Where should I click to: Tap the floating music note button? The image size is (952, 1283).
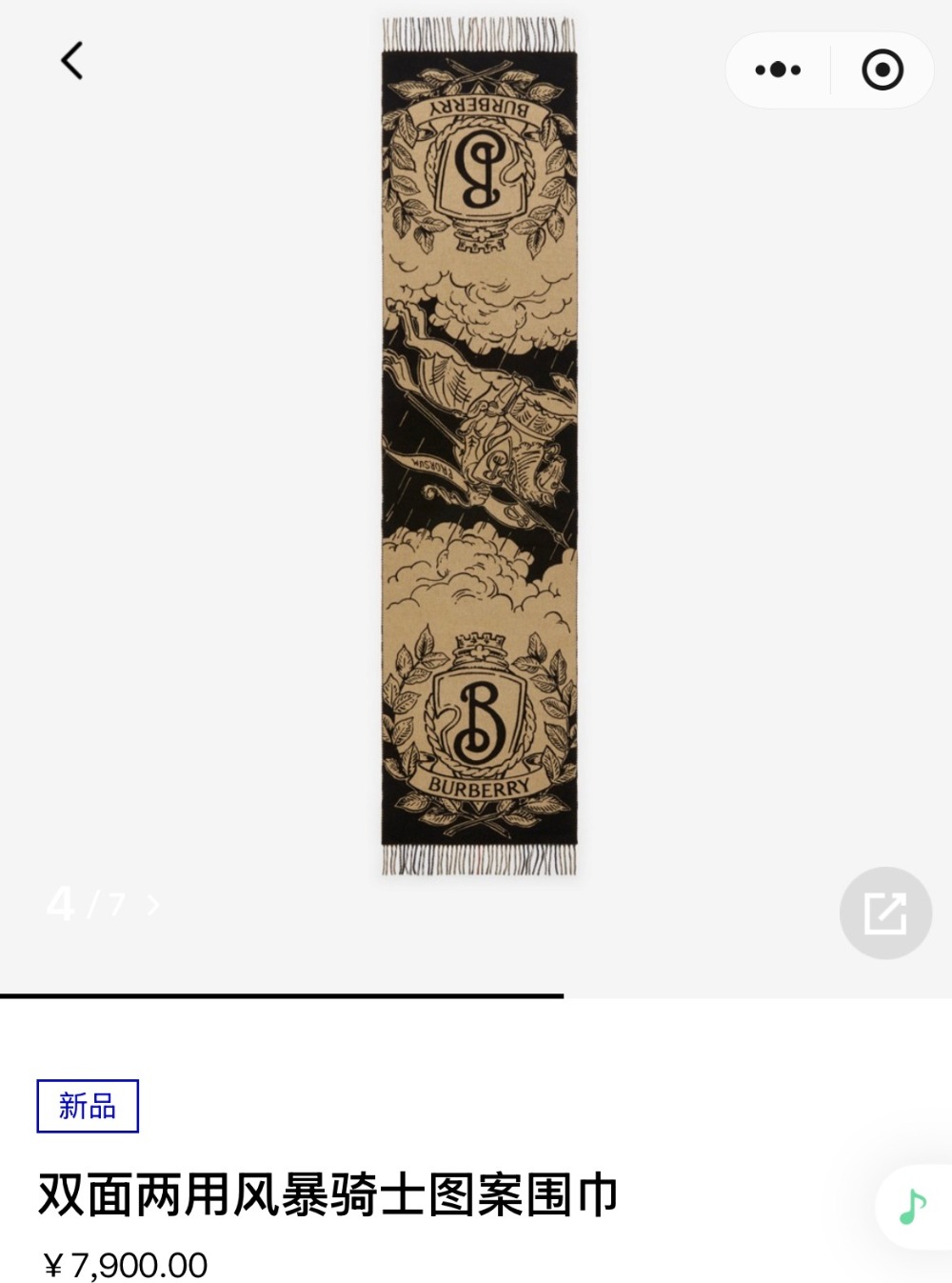pyautogui.click(x=913, y=1207)
